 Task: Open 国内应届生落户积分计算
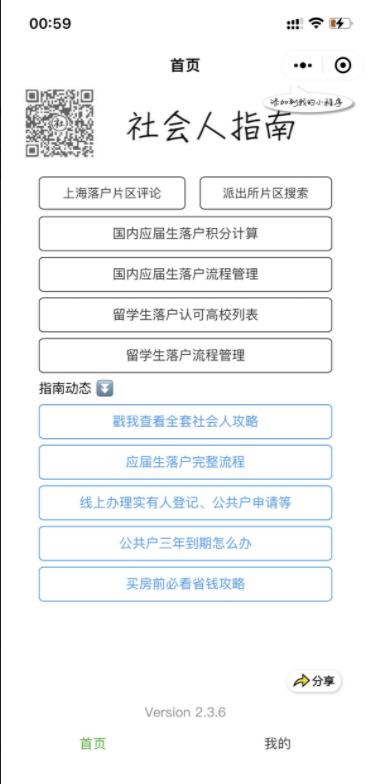tap(186, 234)
